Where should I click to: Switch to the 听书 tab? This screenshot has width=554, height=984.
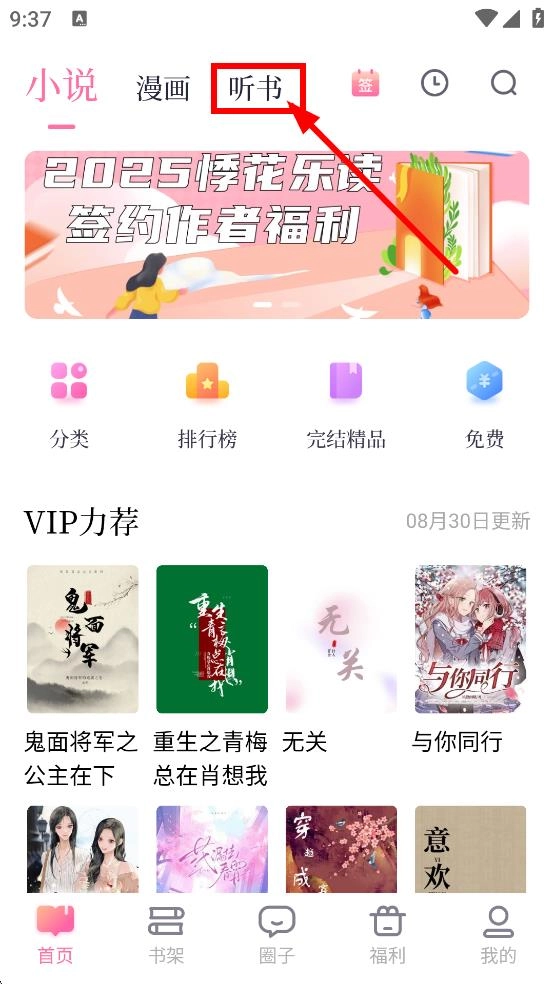point(255,87)
